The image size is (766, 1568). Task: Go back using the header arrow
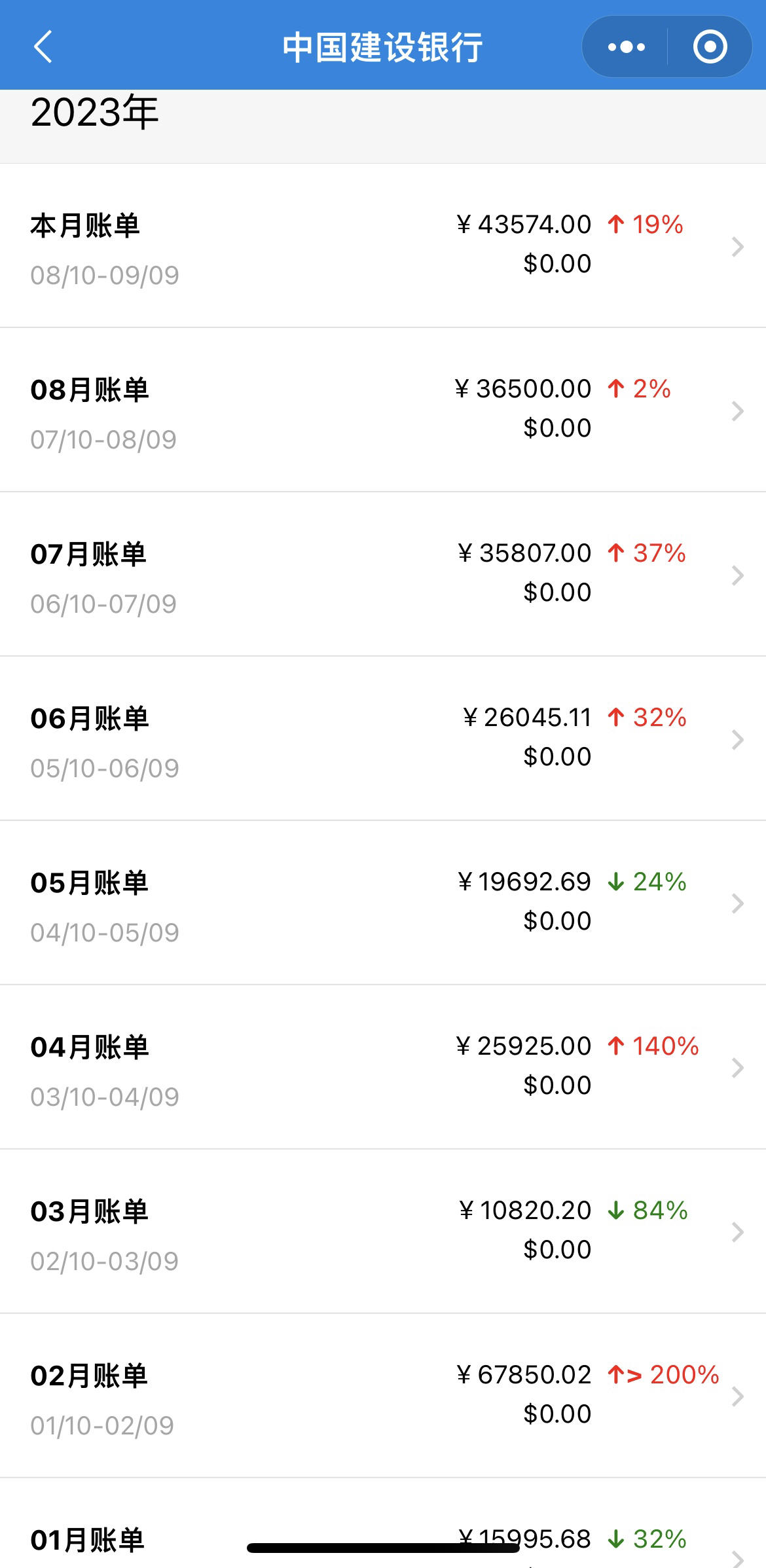point(43,47)
